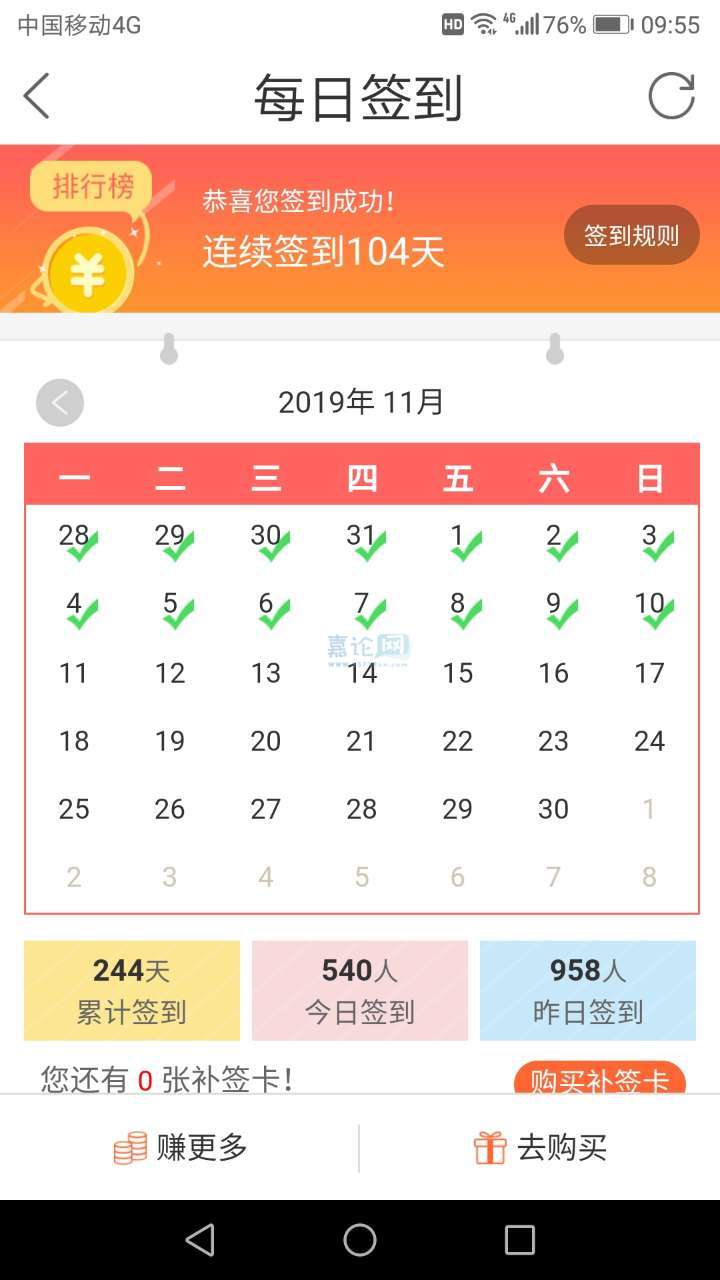Return with the system back button
Image resolution: width=720 pixels, height=1280 pixels.
(x=200, y=1240)
